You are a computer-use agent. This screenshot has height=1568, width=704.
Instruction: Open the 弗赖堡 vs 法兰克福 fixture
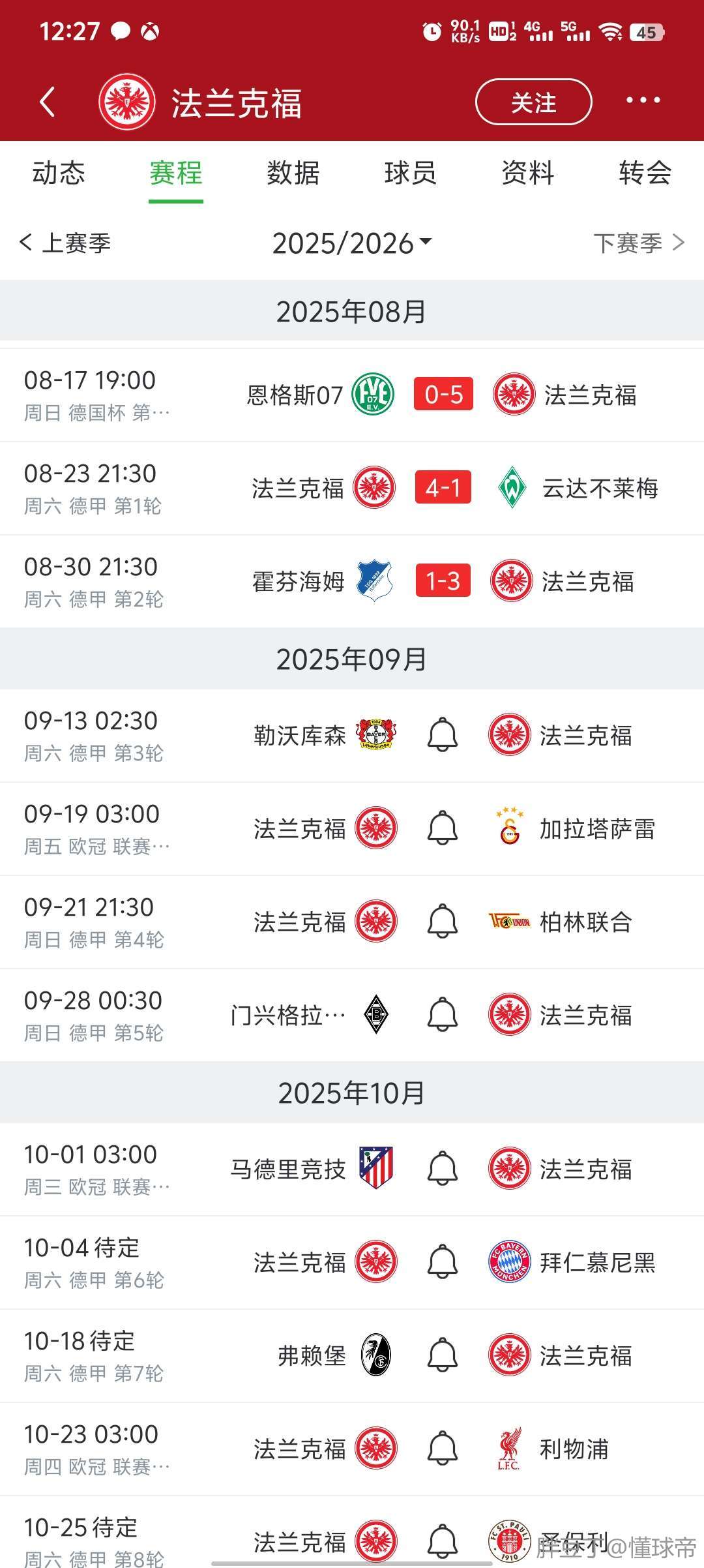point(352,1355)
